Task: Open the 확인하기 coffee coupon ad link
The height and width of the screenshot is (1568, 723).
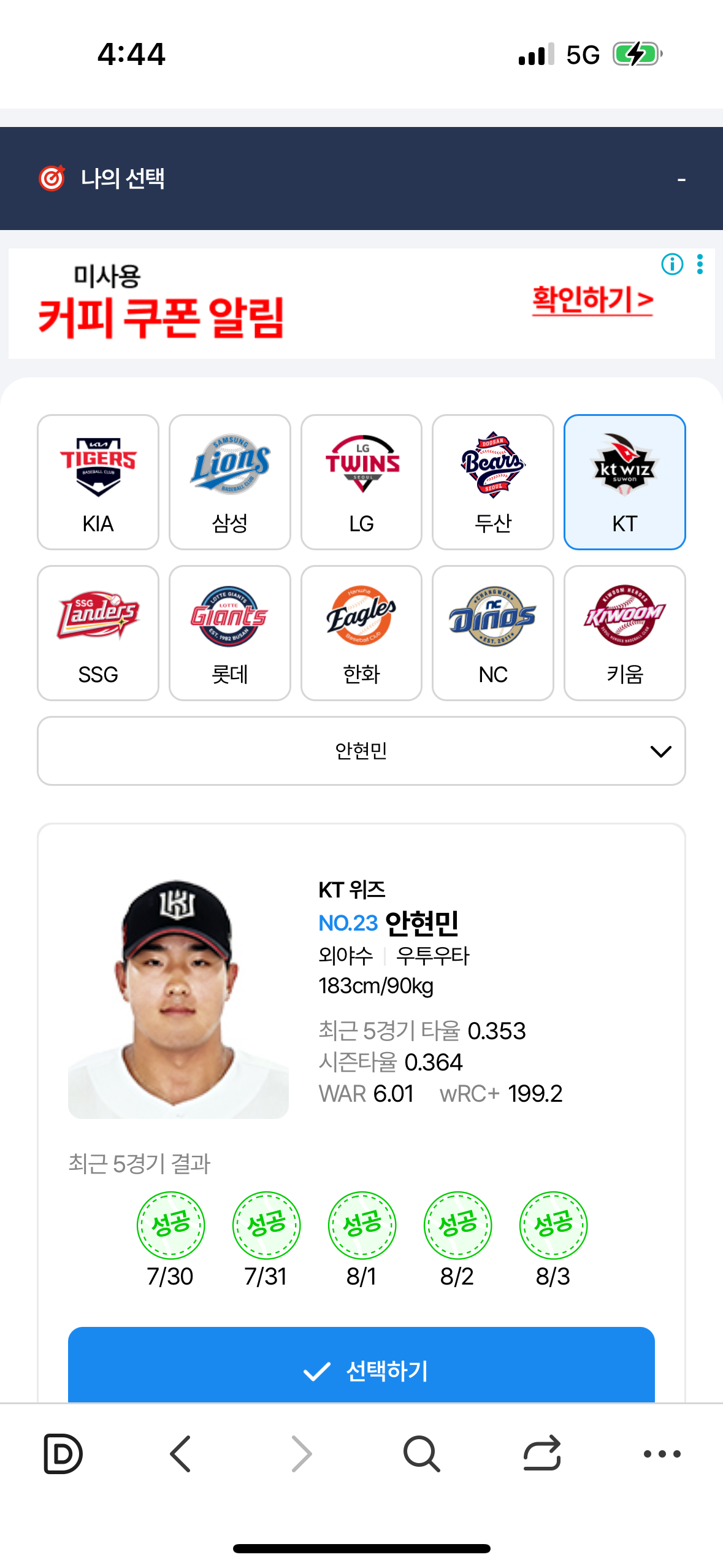Action: click(x=592, y=301)
